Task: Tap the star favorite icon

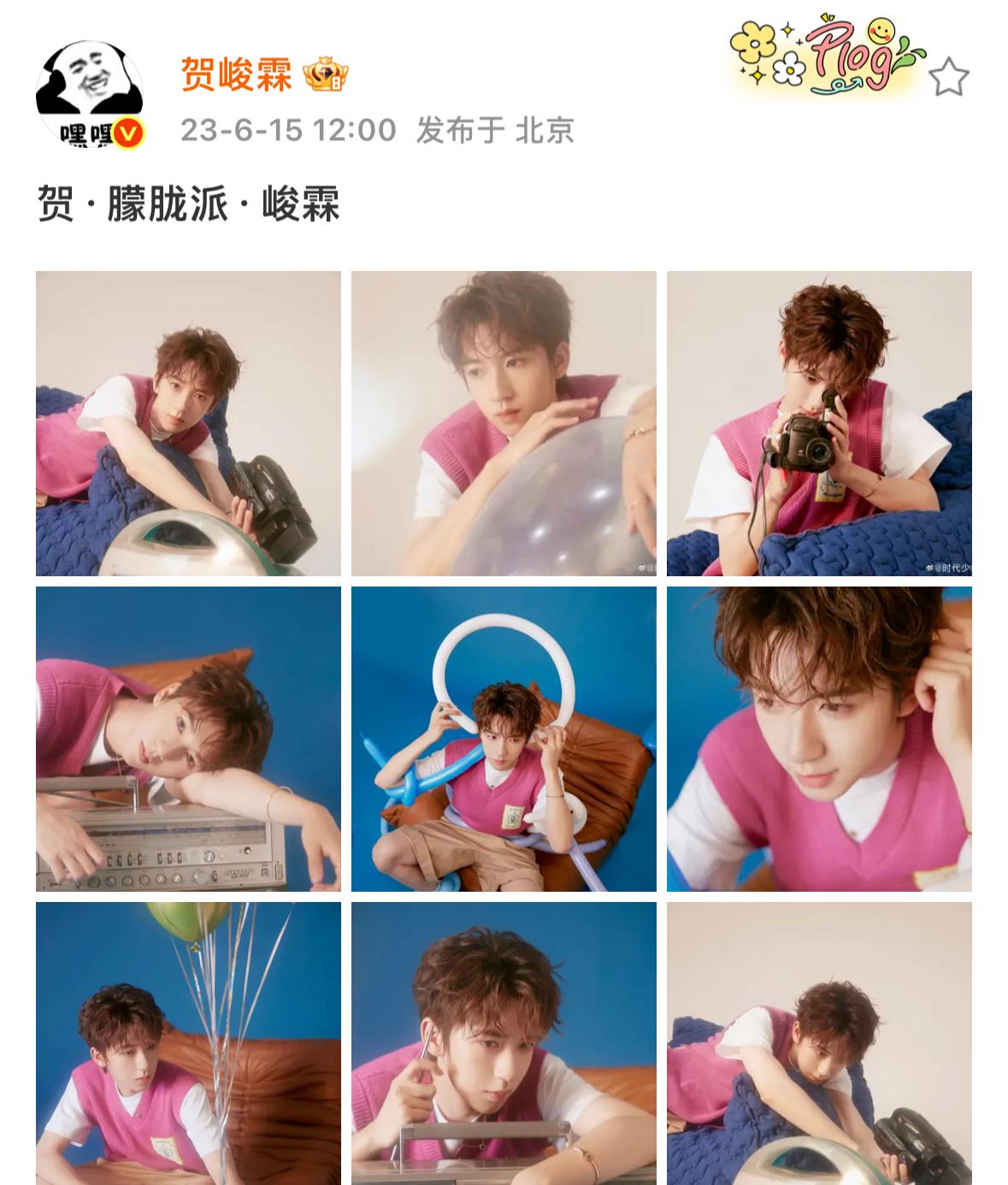Action: tap(948, 78)
